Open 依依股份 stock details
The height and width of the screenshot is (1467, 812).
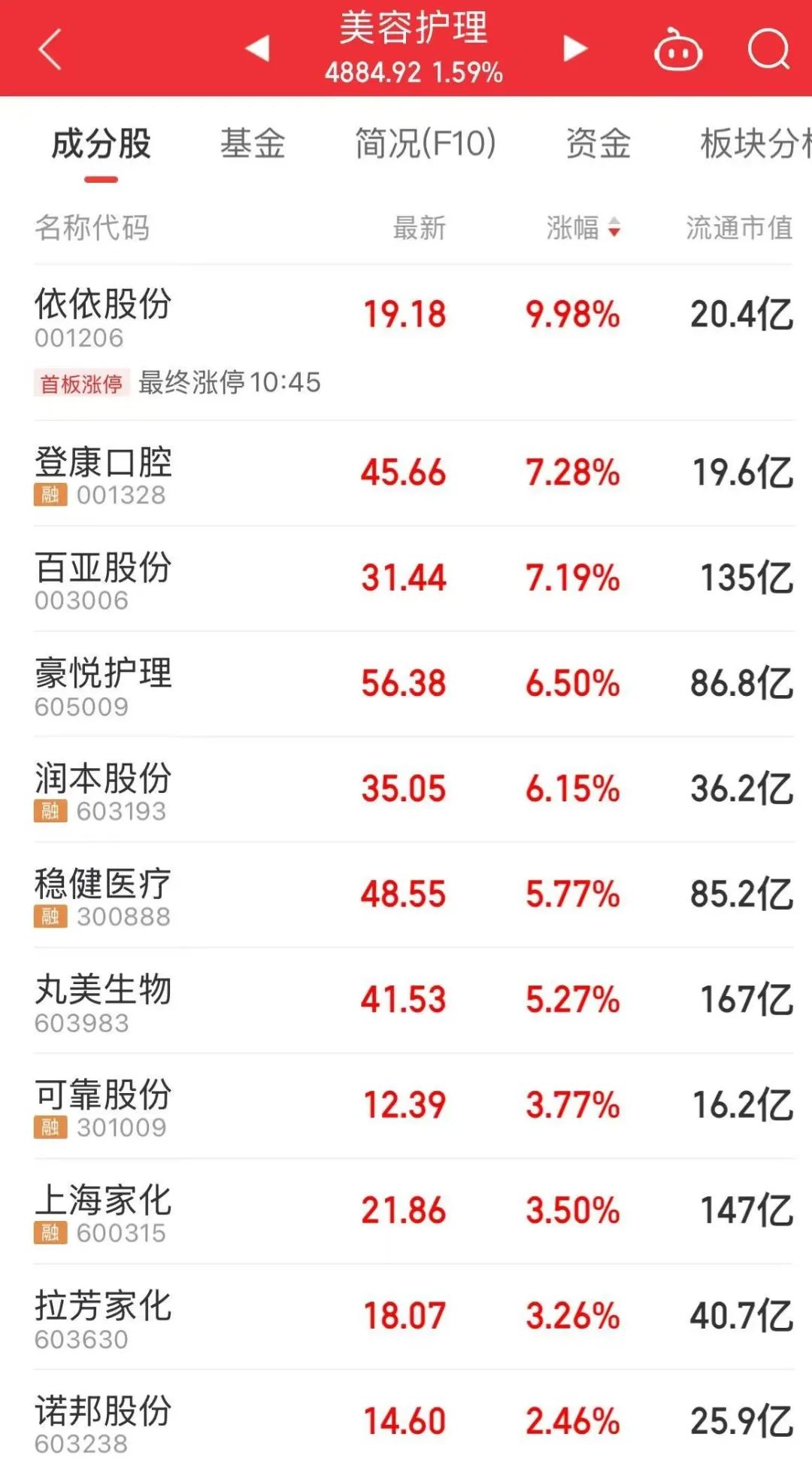(x=414, y=342)
